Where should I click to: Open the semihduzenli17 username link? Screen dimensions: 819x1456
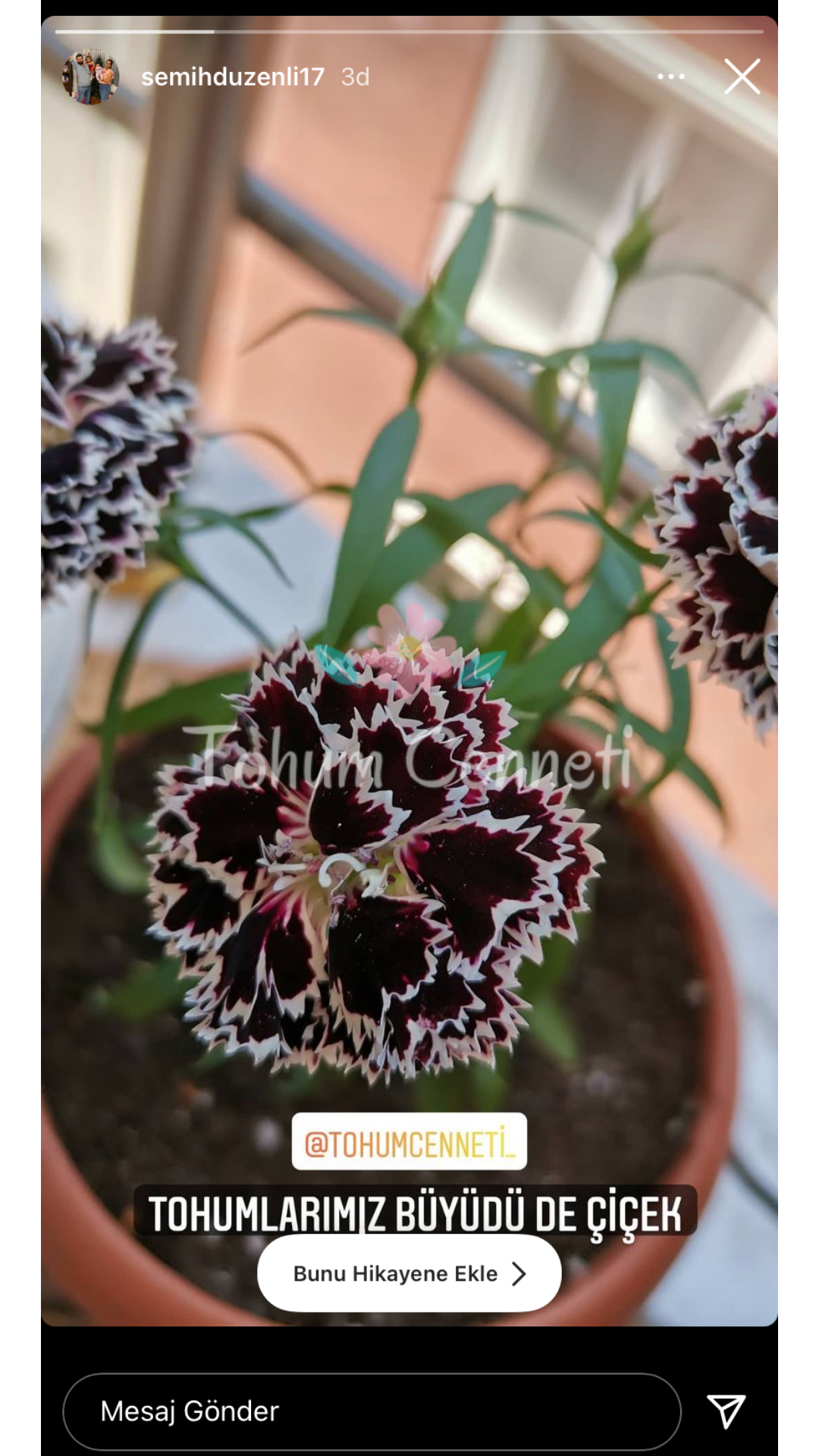coord(232,77)
